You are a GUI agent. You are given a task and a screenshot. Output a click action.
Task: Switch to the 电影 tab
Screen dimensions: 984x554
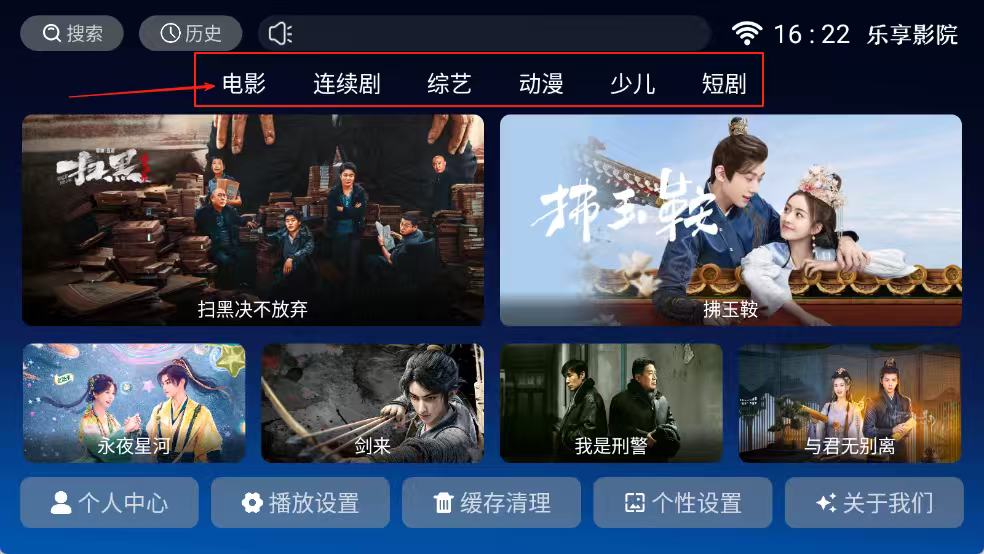pyautogui.click(x=244, y=83)
